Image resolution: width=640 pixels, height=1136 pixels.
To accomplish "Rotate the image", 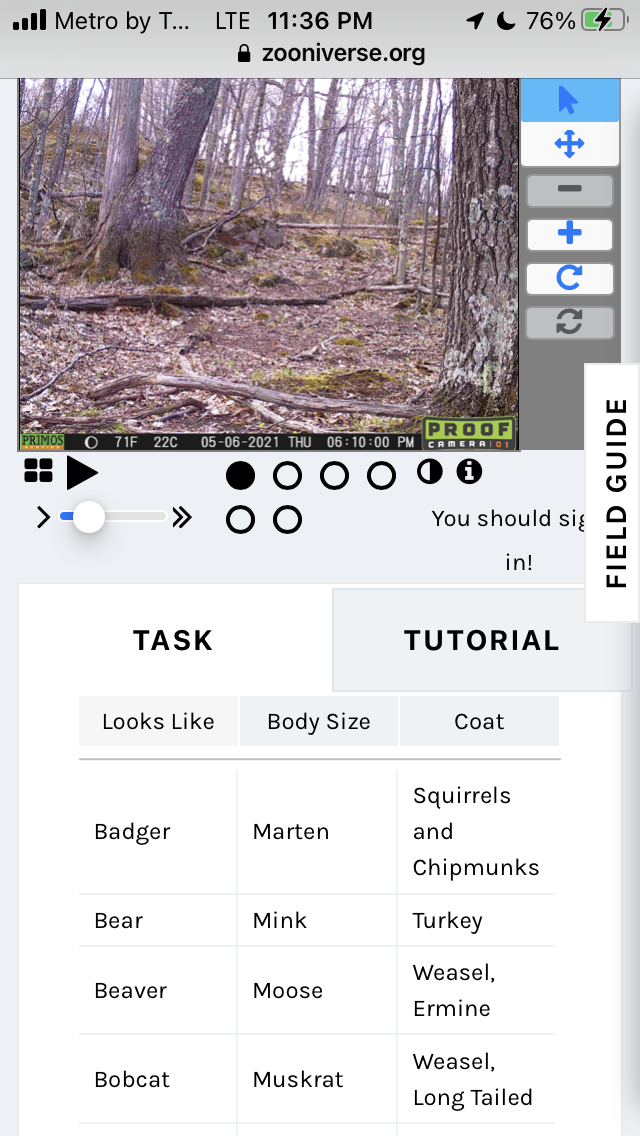I will click(x=569, y=278).
